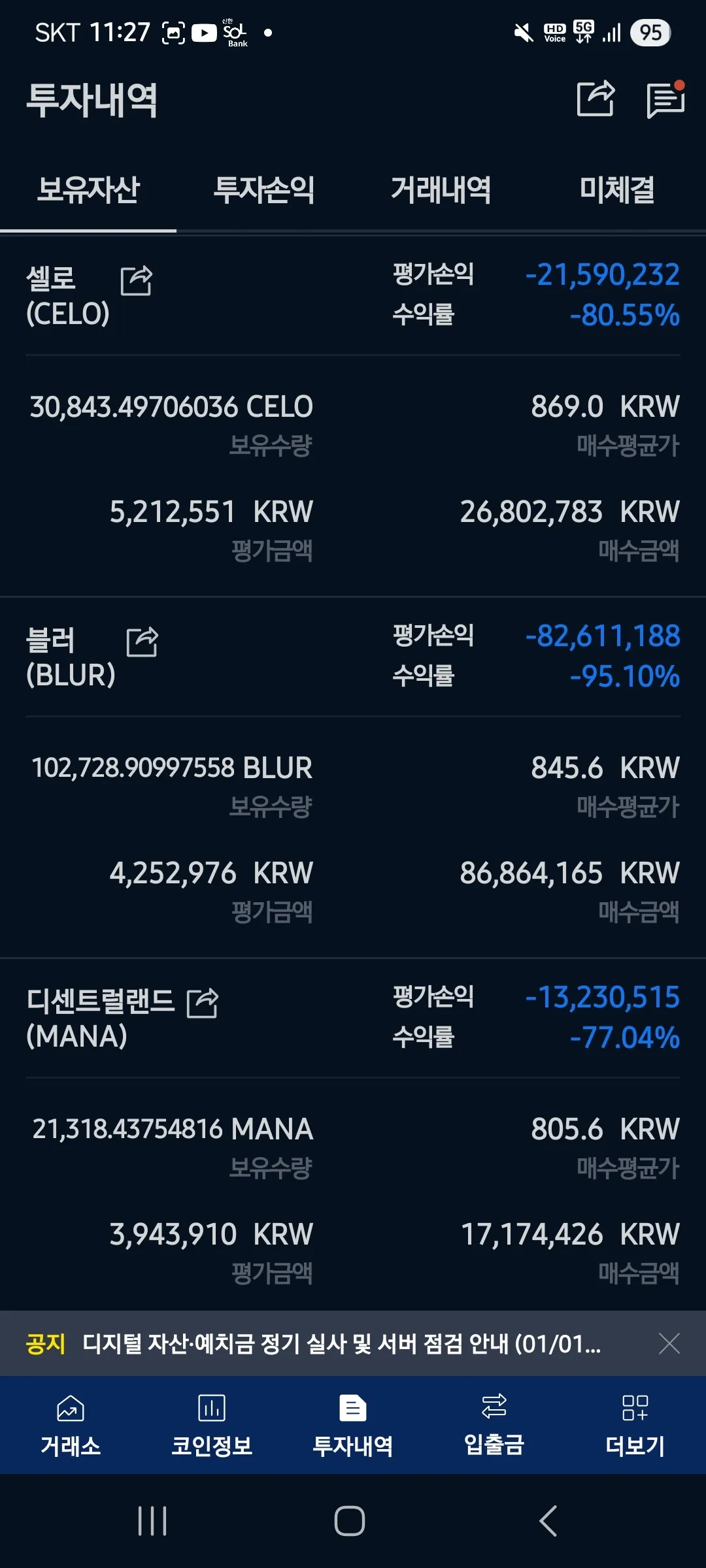Tap the system back button
Screen dimensions: 706x1568
[548, 1521]
